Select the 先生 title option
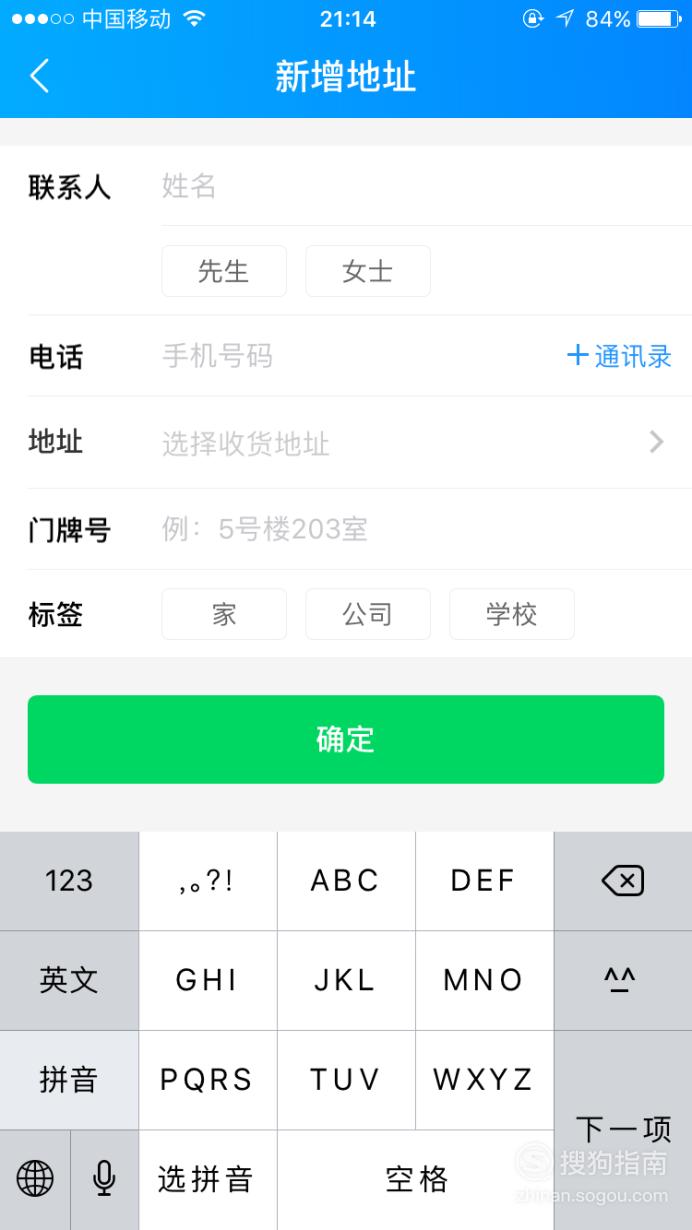 224,271
